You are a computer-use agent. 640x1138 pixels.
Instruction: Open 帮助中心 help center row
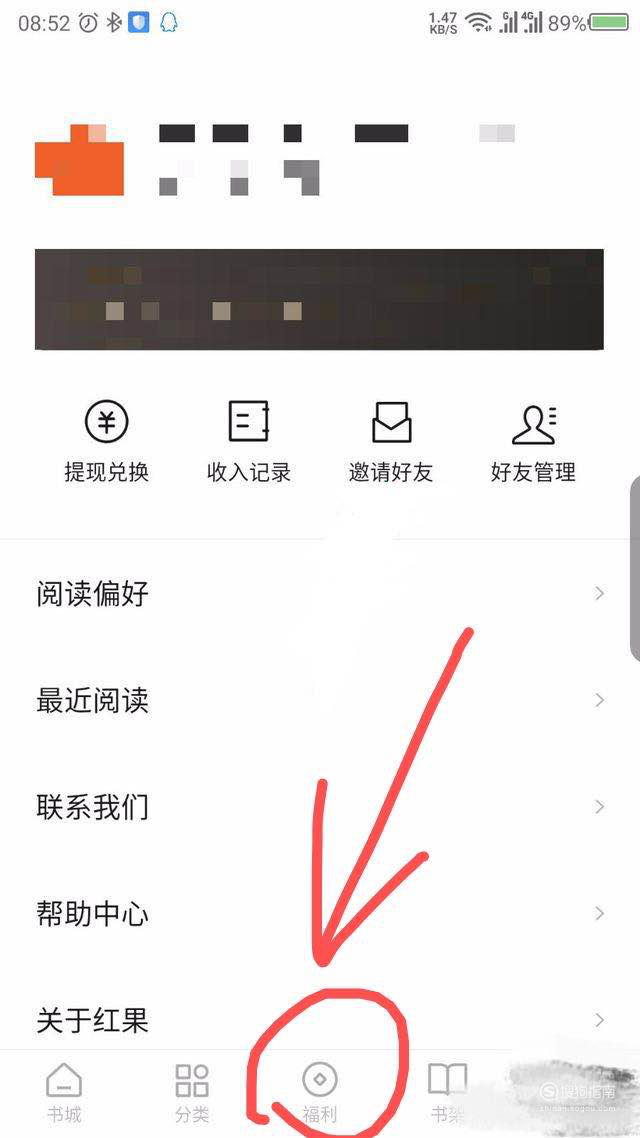320,913
